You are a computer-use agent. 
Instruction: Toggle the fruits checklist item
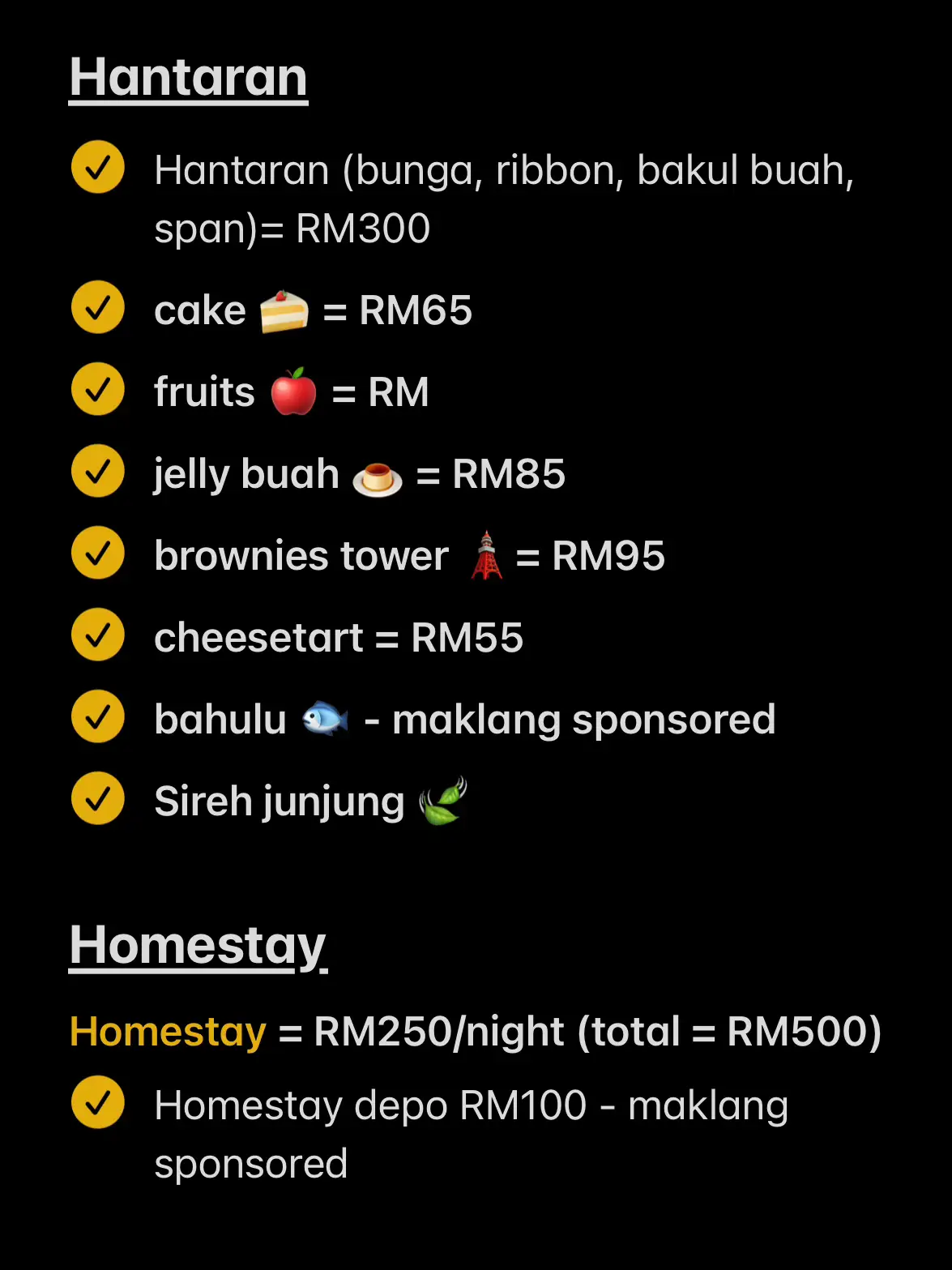coord(98,390)
